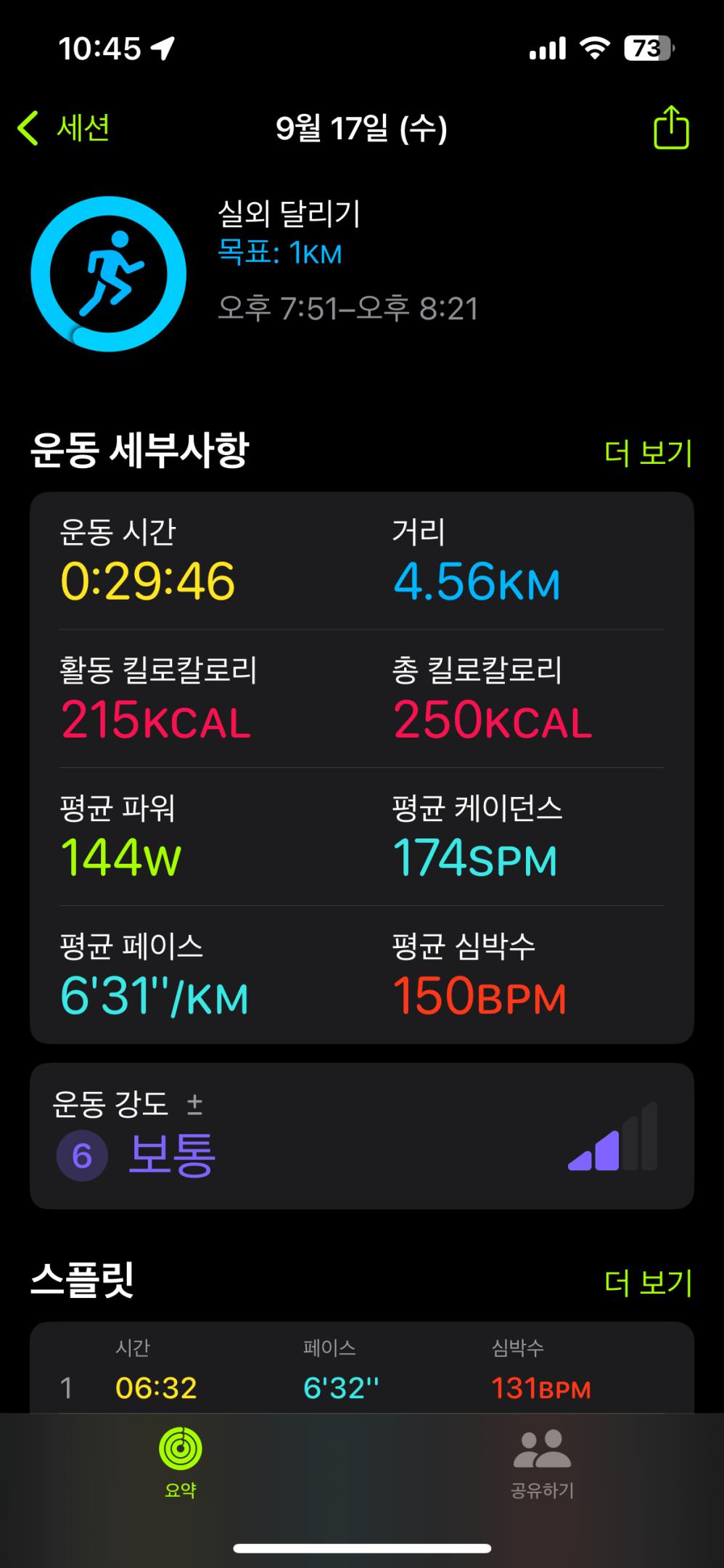Screen dimensions: 724x1568
Task: Switch to the 요약 tab
Action: coord(180,1462)
